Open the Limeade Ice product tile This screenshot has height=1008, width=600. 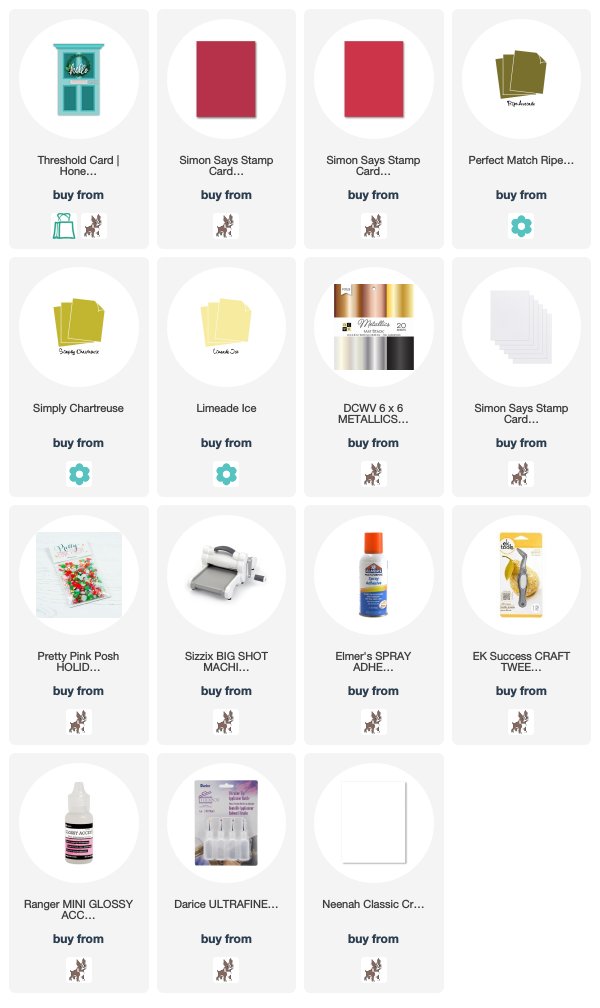pos(226,377)
